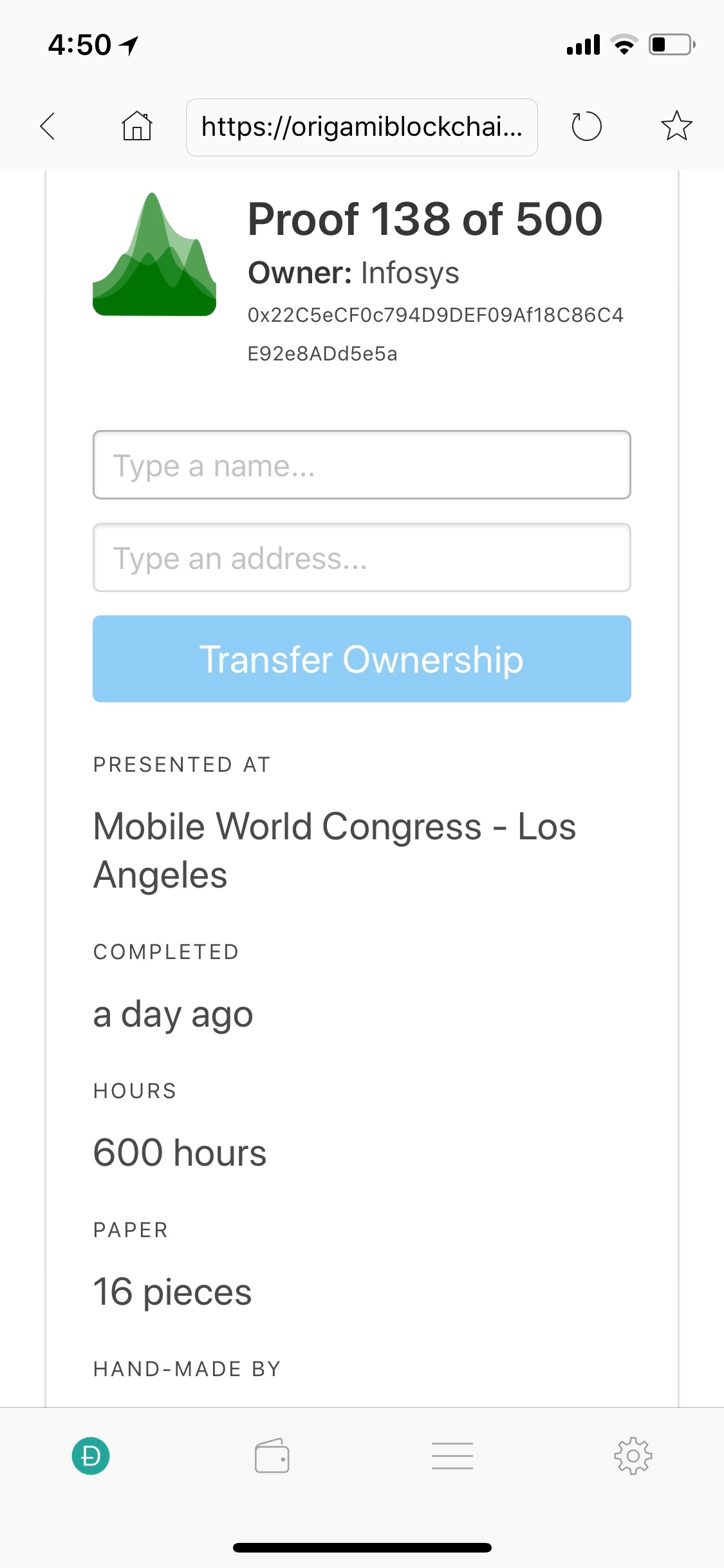724x1568 pixels.
Task: Open the browser home page
Action: 136,126
